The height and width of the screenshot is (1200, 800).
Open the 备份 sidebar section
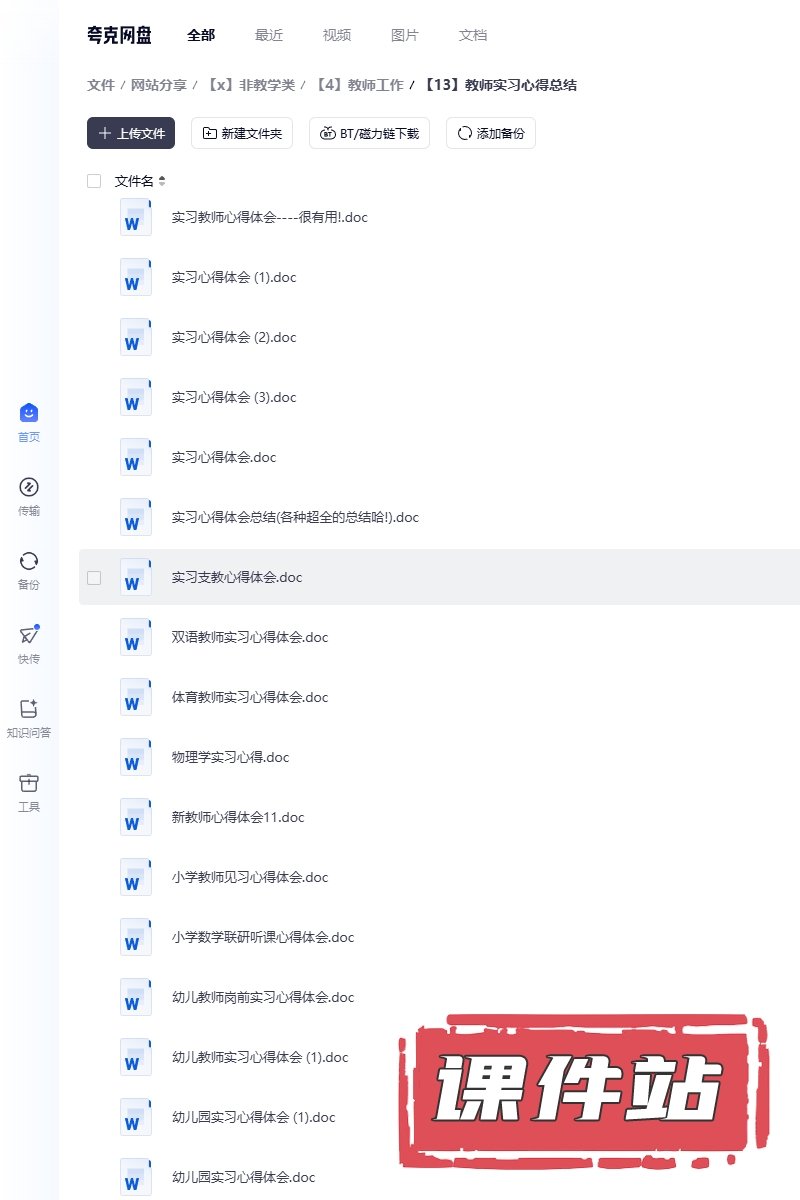click(x=29, y=571)
